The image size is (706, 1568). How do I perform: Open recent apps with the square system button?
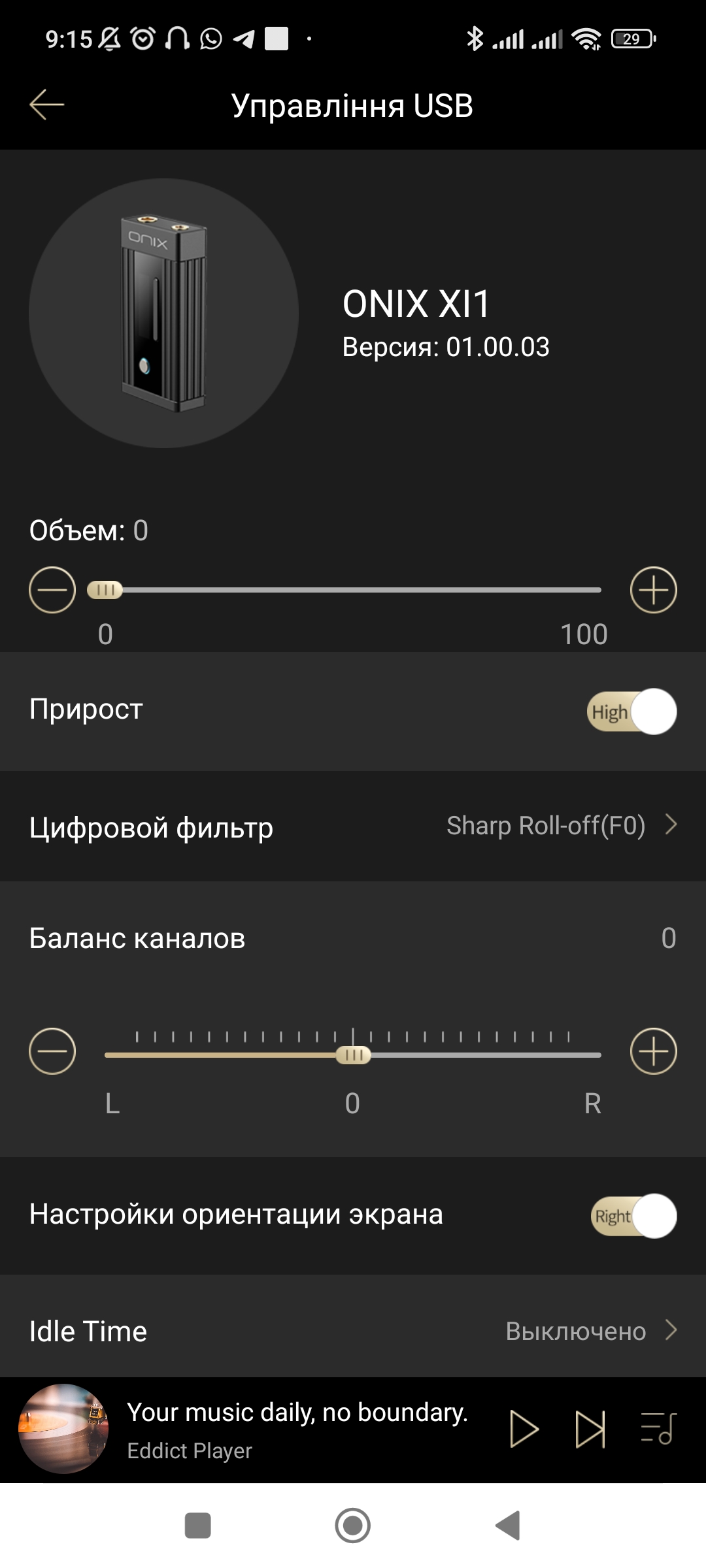[197, 1526]
